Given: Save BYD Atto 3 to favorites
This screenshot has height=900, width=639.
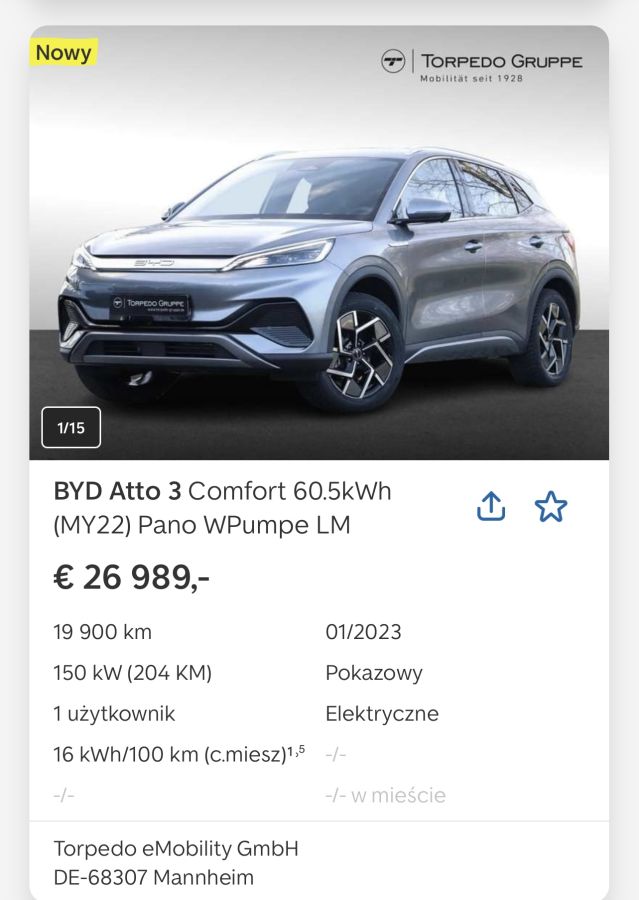Looking at the screenshot, I should click(551, 507).
